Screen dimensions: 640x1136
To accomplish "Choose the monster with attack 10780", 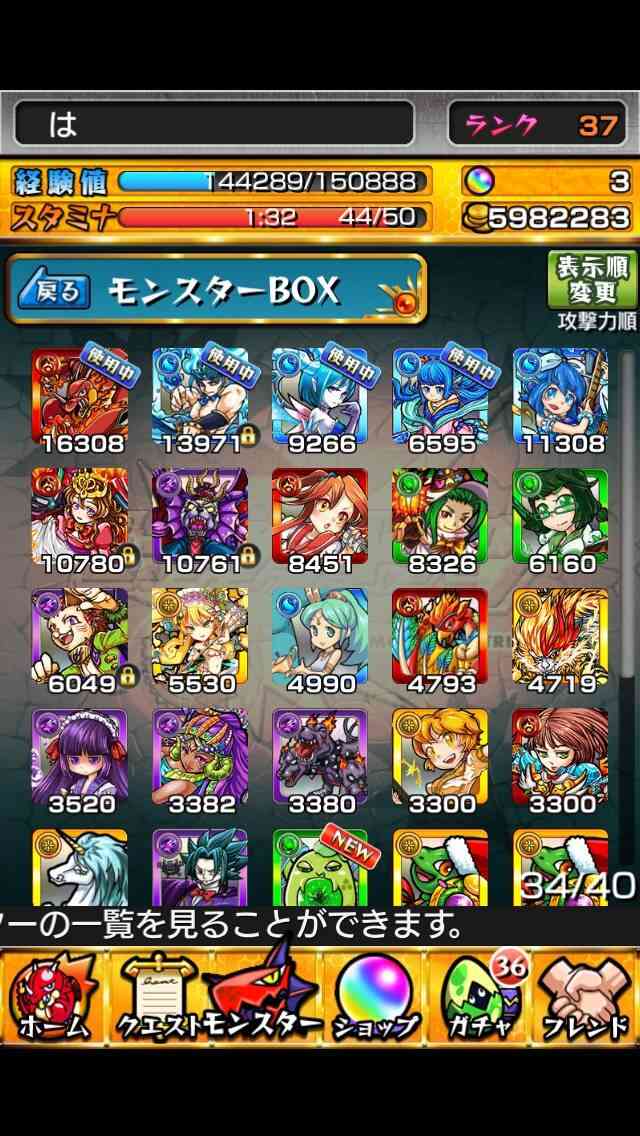I will (80, 517).
